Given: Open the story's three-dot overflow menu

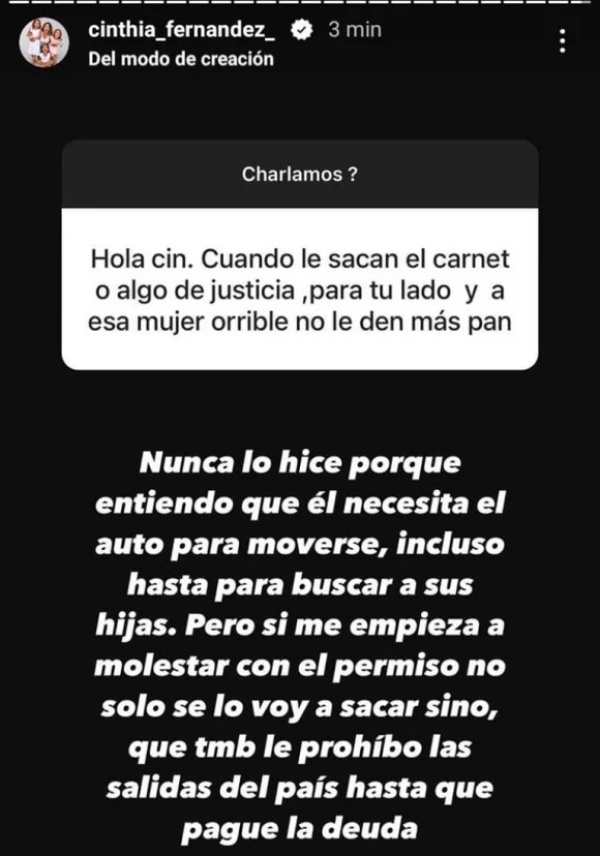Looking at the screenshot, I should click(x=563, y=42).
